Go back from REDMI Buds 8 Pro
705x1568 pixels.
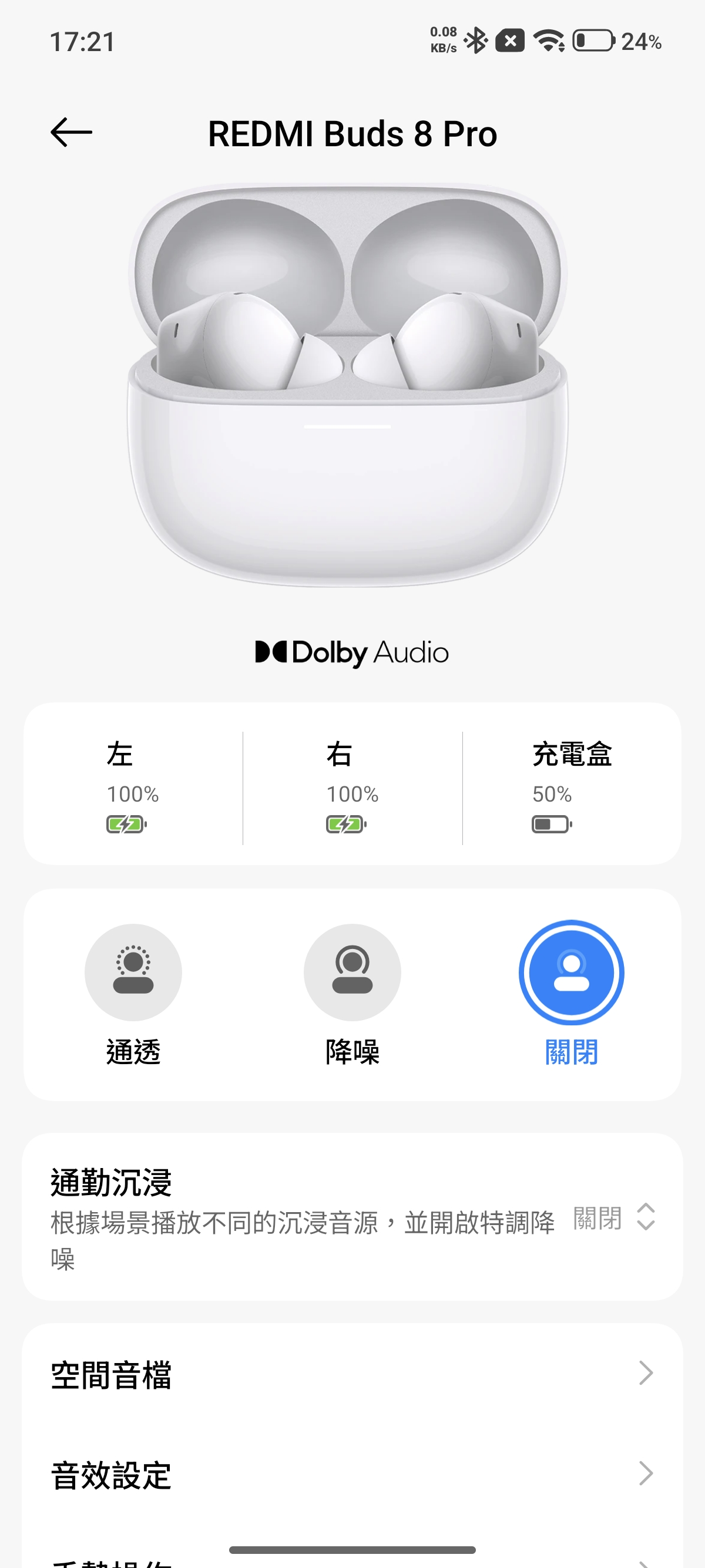click(x=71, y=133)
